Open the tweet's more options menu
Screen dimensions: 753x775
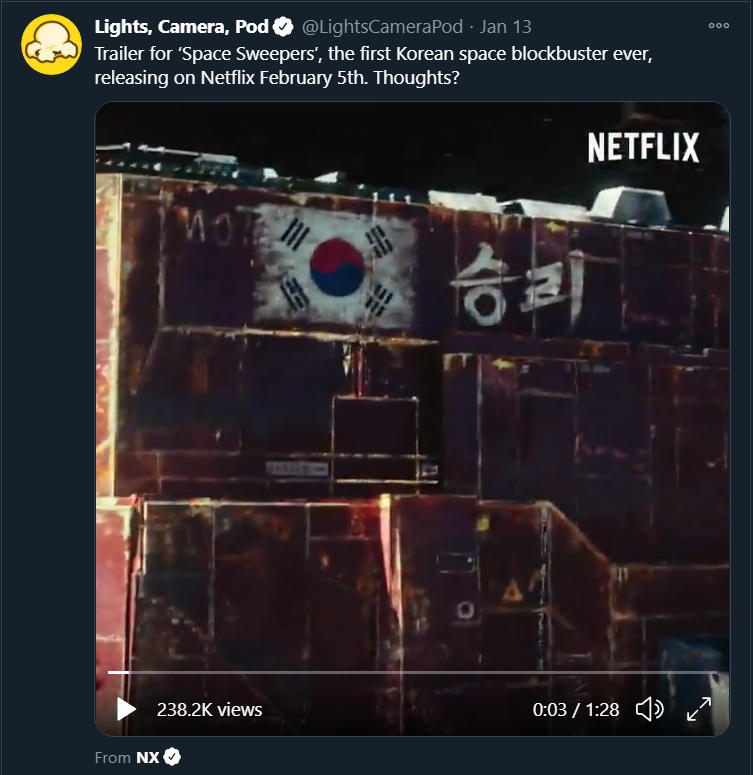tap(718, 26)
